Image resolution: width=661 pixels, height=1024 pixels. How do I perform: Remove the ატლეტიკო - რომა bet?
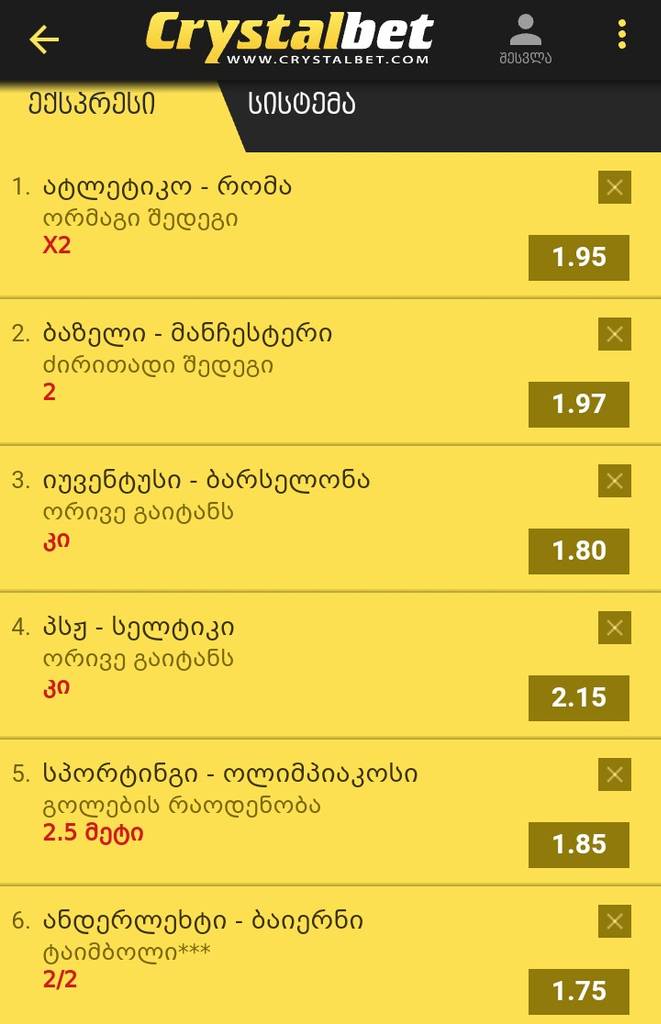(x=614, y=187)
